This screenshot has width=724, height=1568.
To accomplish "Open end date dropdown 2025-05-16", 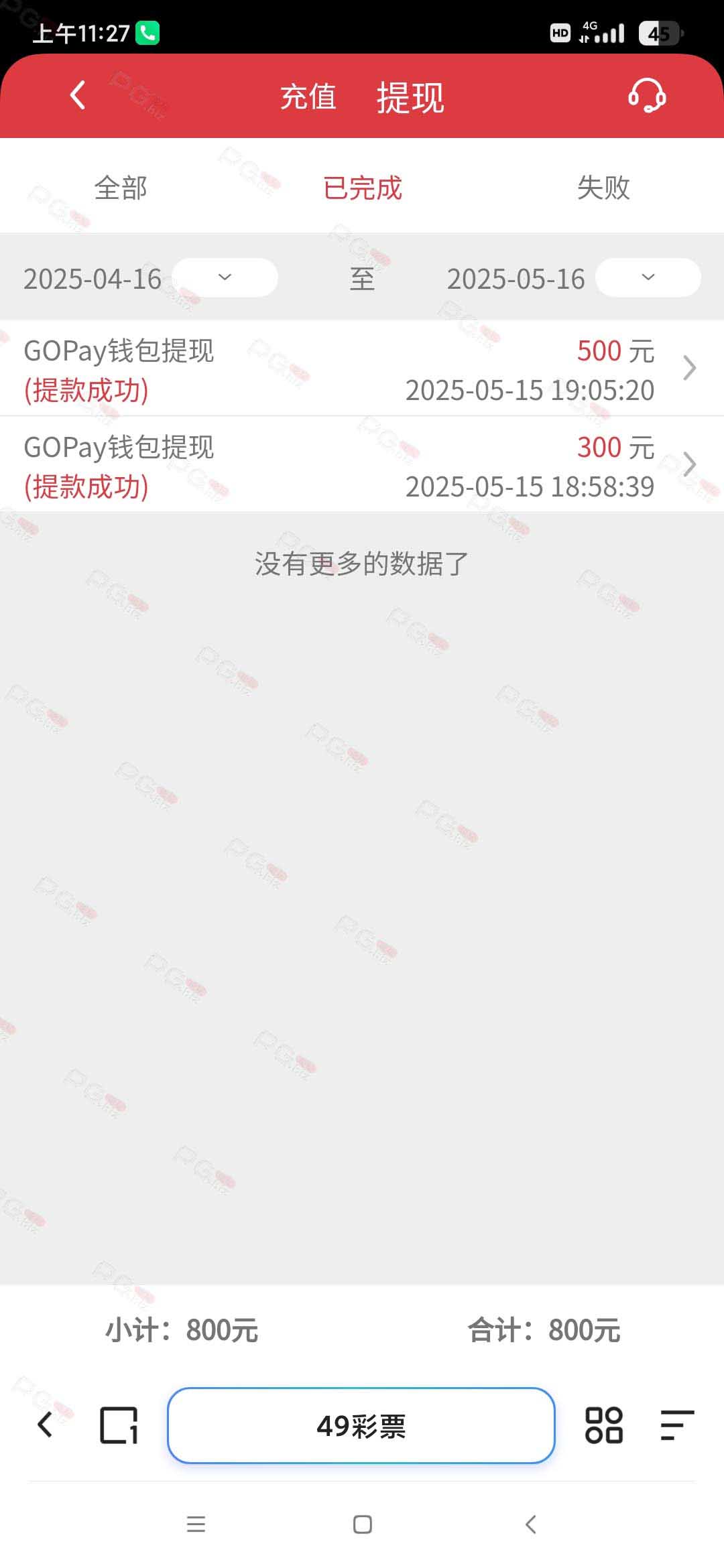I will coord(648,277).
